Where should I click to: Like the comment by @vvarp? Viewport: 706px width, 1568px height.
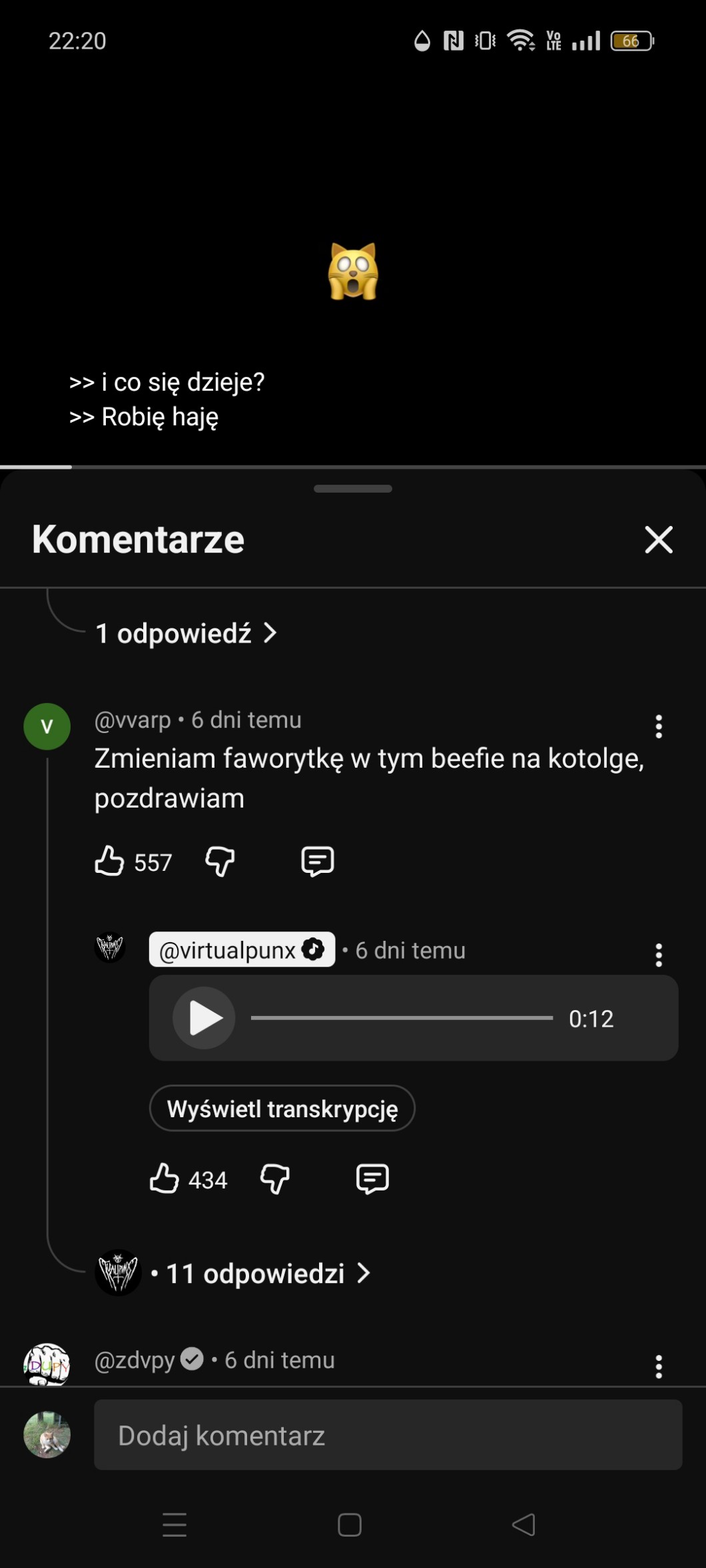(x=110, y=861)
